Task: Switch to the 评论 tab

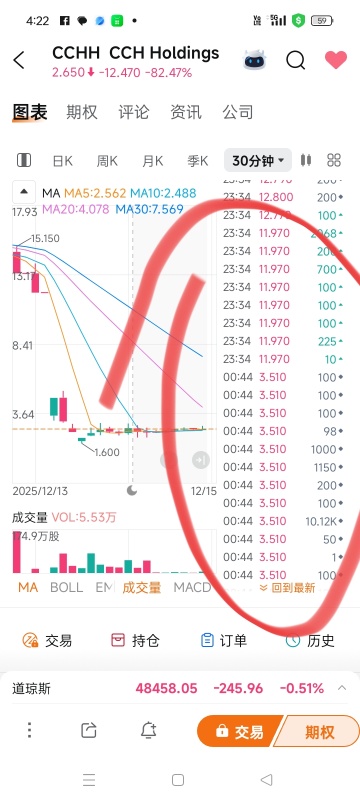Action: pyautogui.click(x=133, y=112)
